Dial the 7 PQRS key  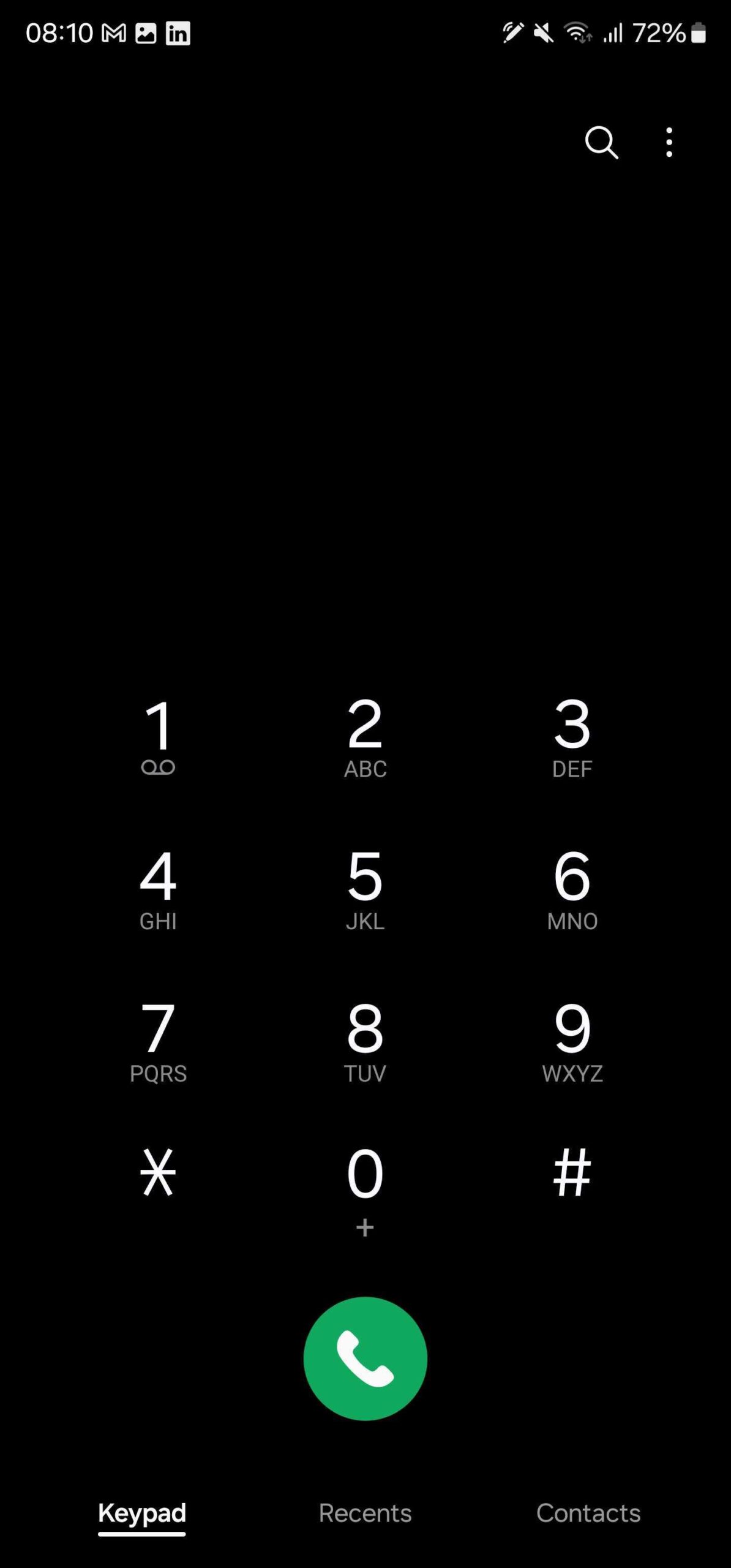click(158, 1041)
